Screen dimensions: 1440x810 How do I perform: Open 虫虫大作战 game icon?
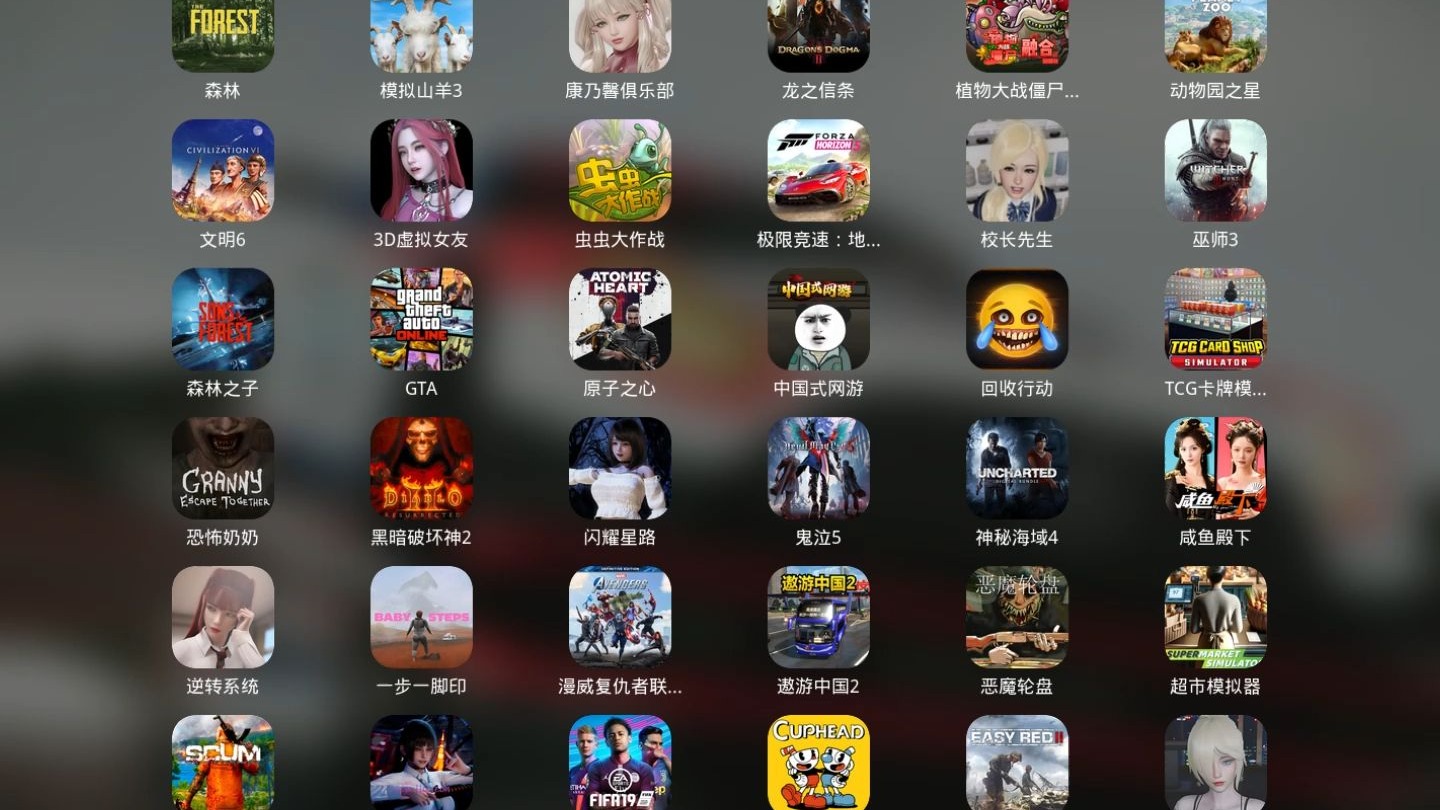click(x=619, y=170)
